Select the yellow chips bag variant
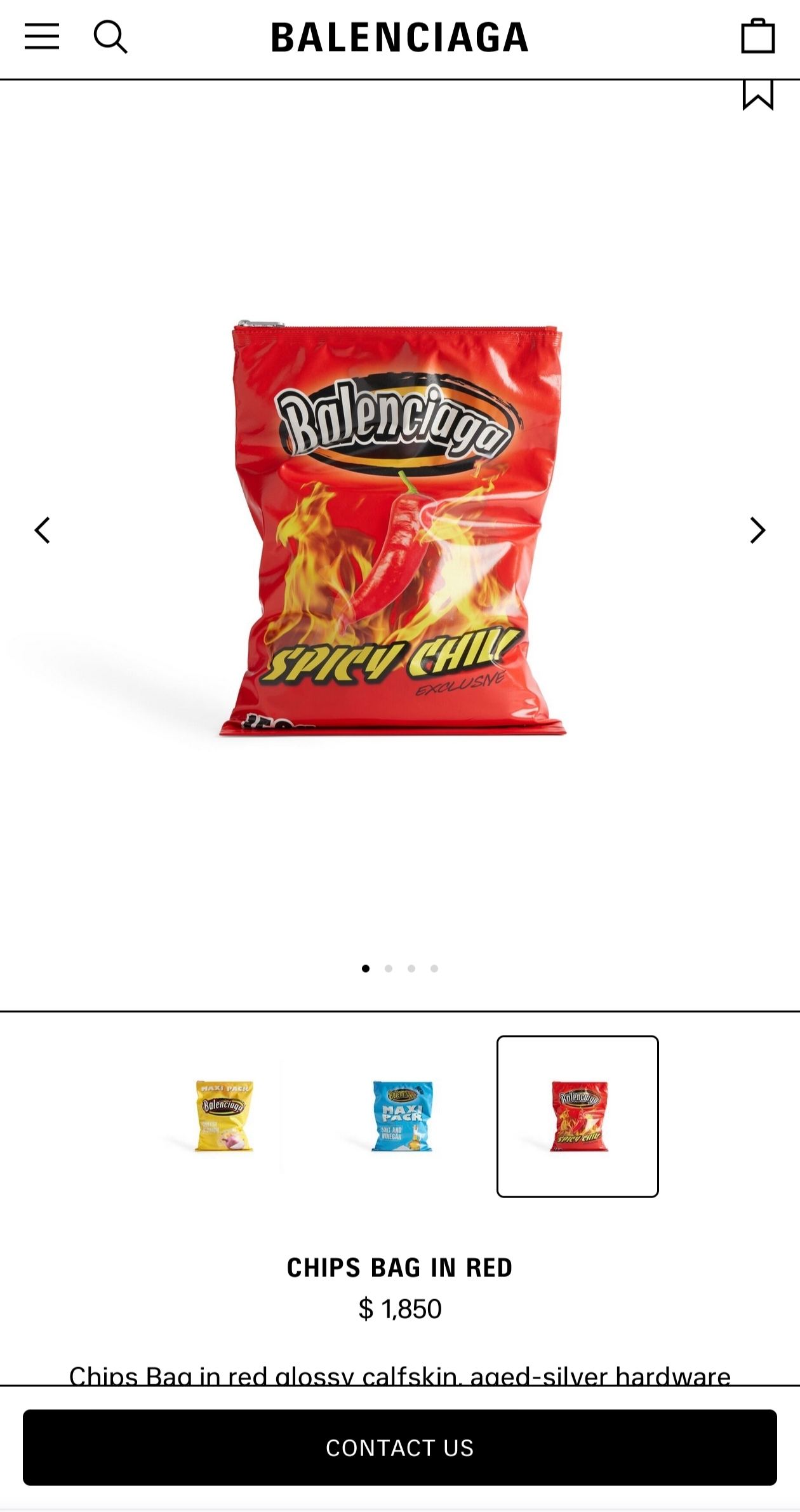 click(x=223, y=1116)
